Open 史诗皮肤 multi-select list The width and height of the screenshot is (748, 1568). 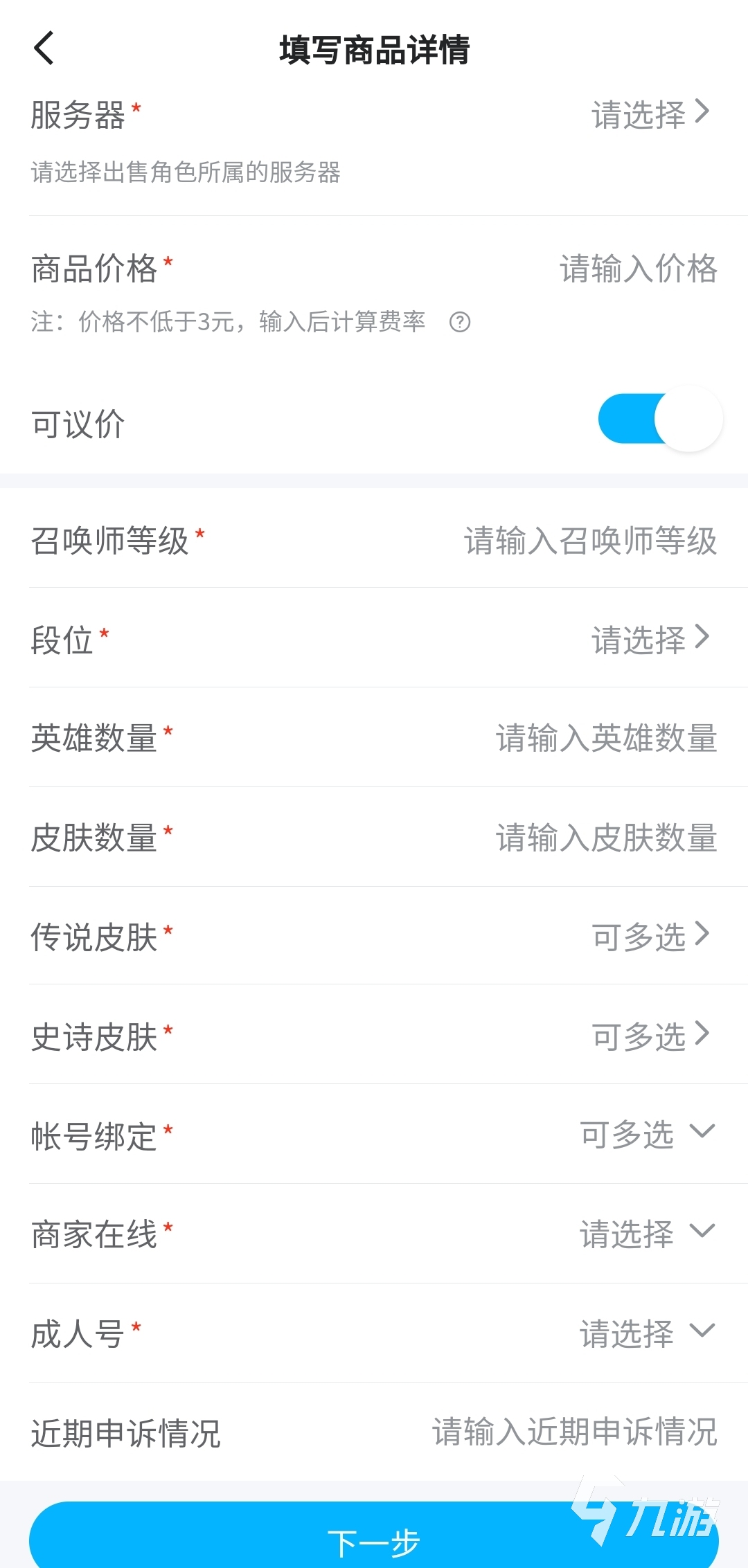pos(650,1036)
